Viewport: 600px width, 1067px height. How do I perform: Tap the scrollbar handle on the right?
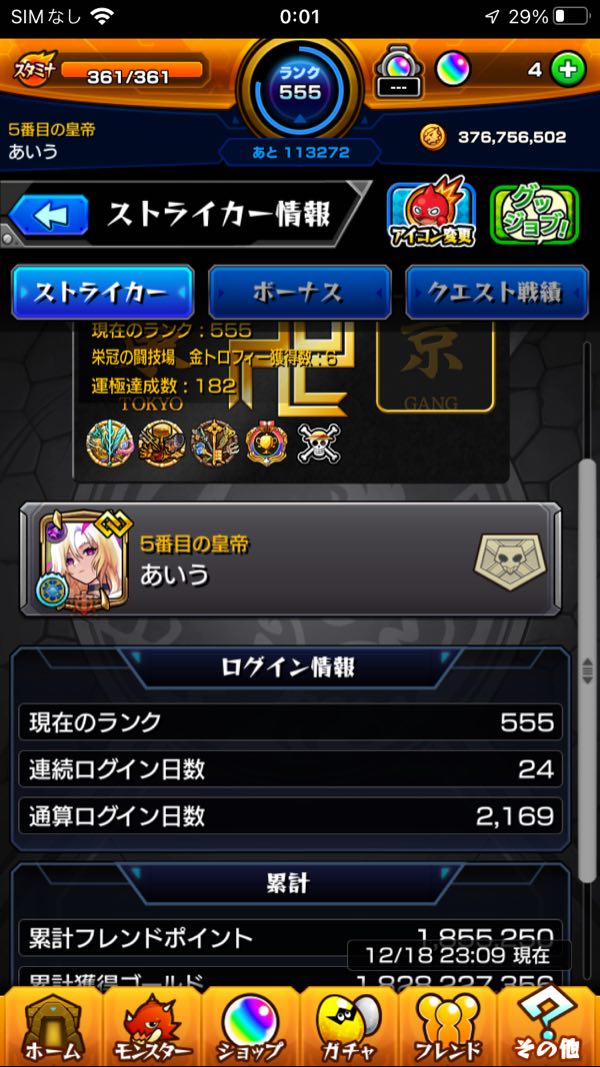[587, 671]
